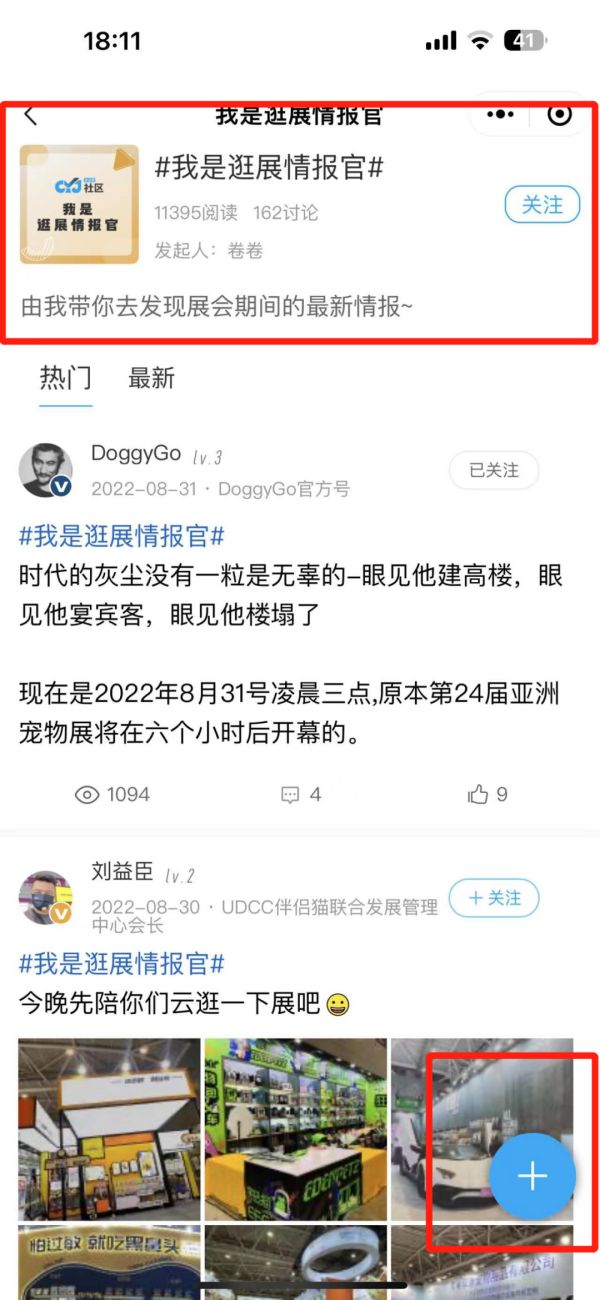Screen dimensions: 600x1300
Task: Go back using the top-left arrow
Action: point(31,116)
